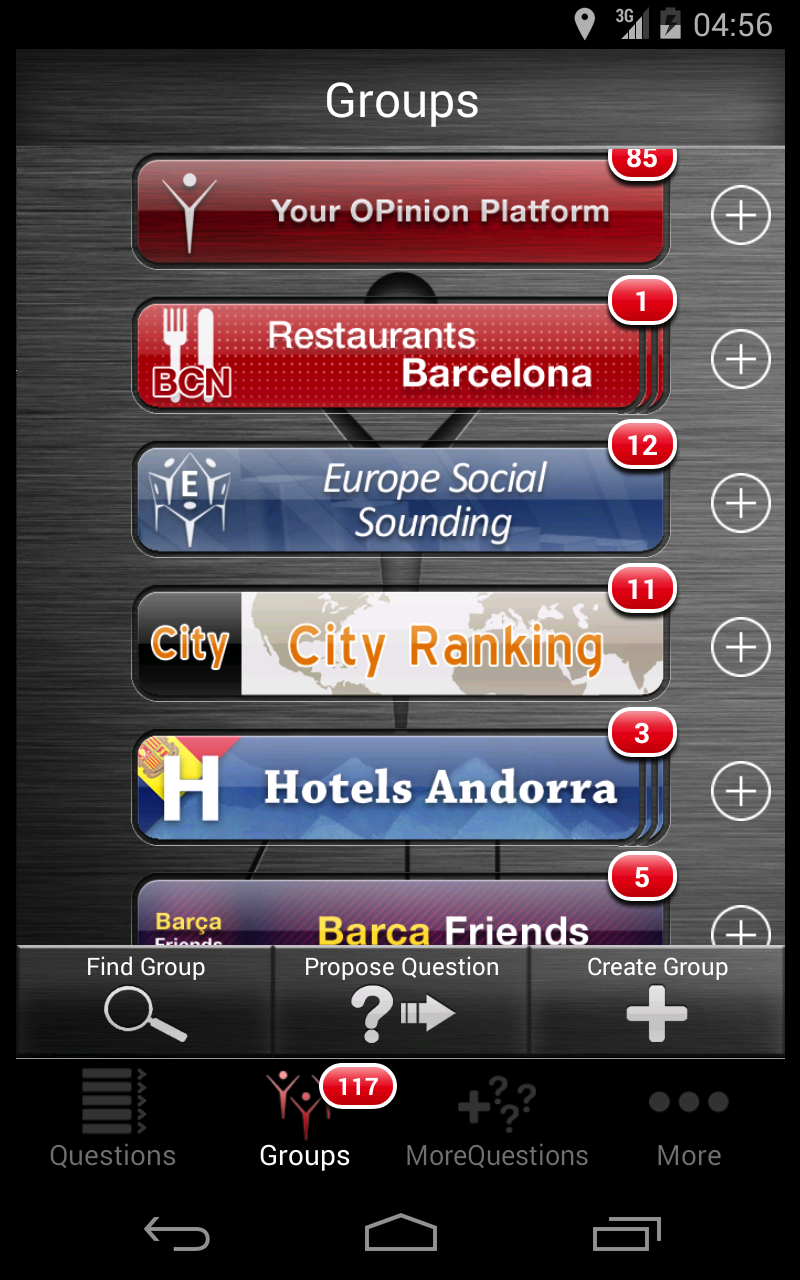Open the Questions tab icon
Image resolution: width=800 pixels, height=1280 pixels.
(112, 1100)
